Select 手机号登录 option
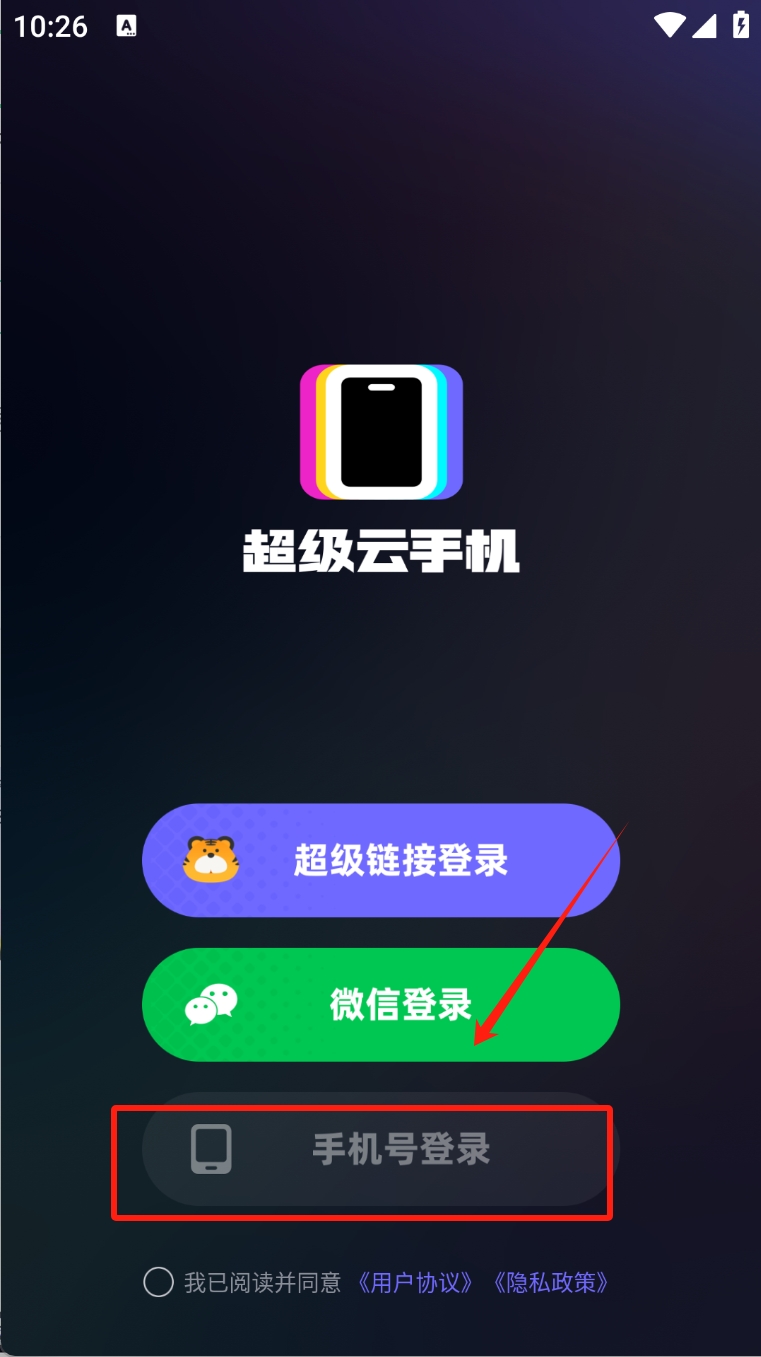761x1357 pixels. pos(381,1149)
